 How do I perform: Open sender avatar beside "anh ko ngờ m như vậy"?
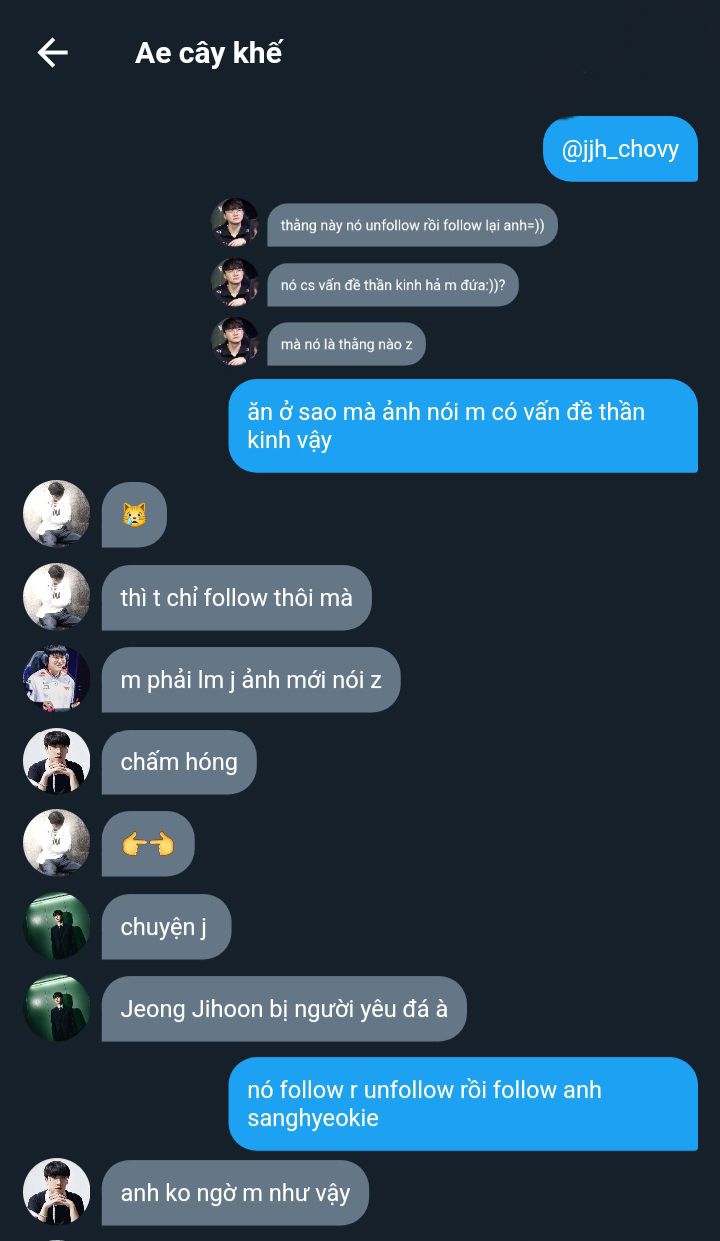(x=57, y=1192)
